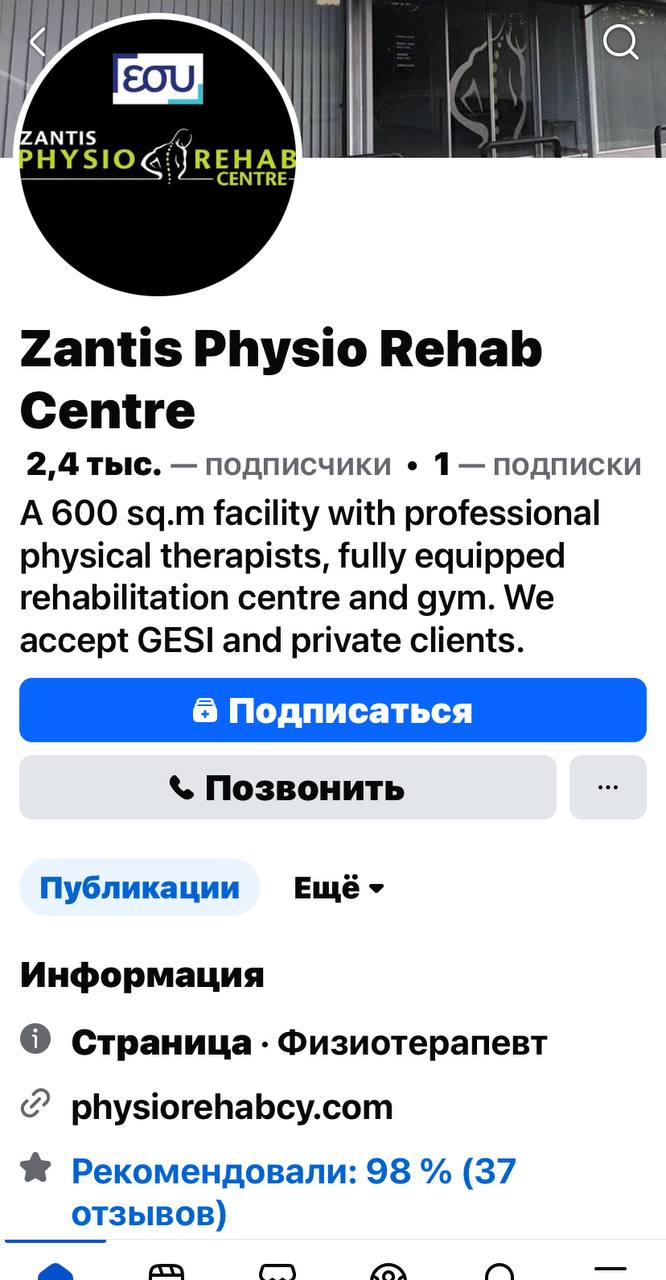Expand the Ещё dropdown
The width and height of the screenshot is (666, 1280).
(x=339, y=888)
